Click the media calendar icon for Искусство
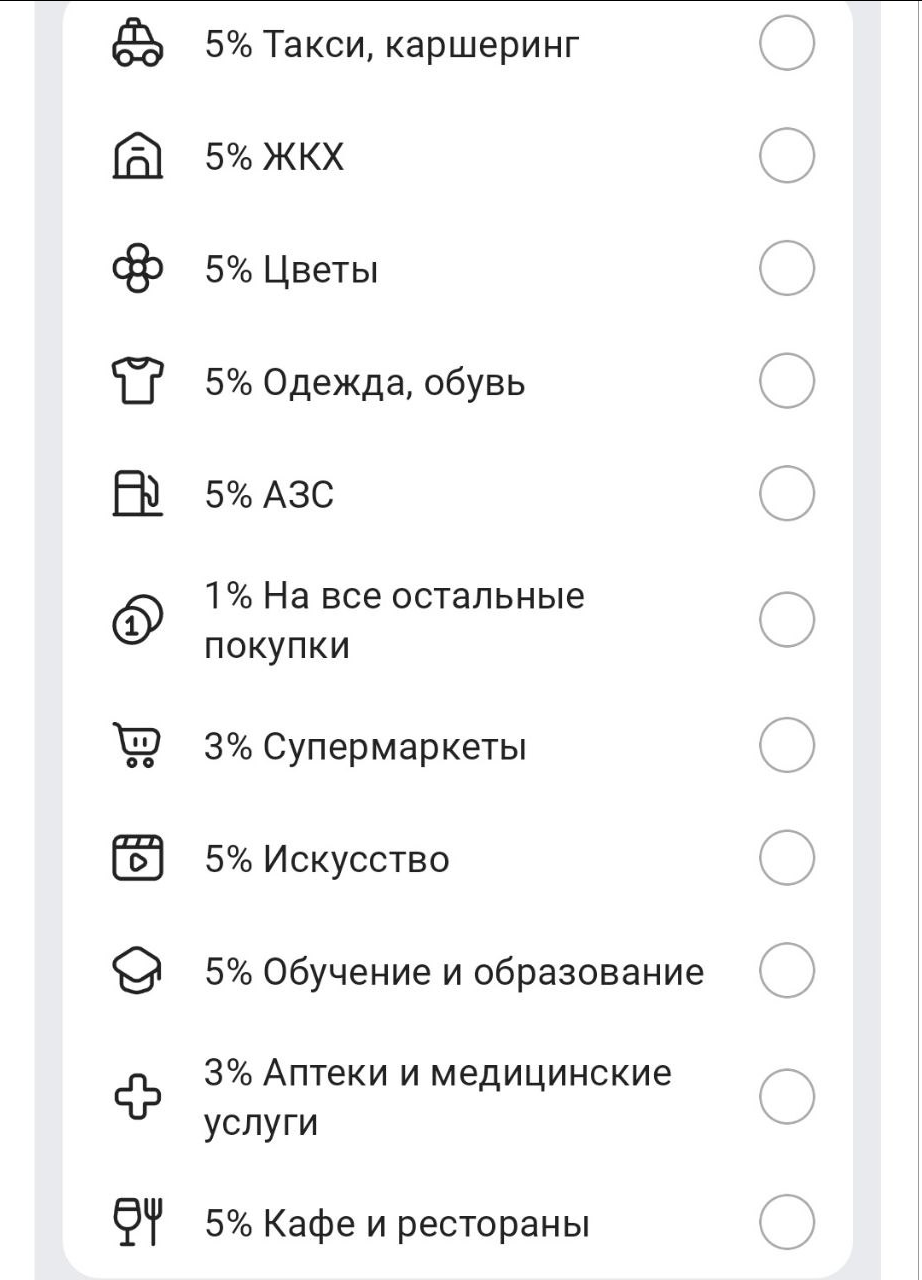 139,857
